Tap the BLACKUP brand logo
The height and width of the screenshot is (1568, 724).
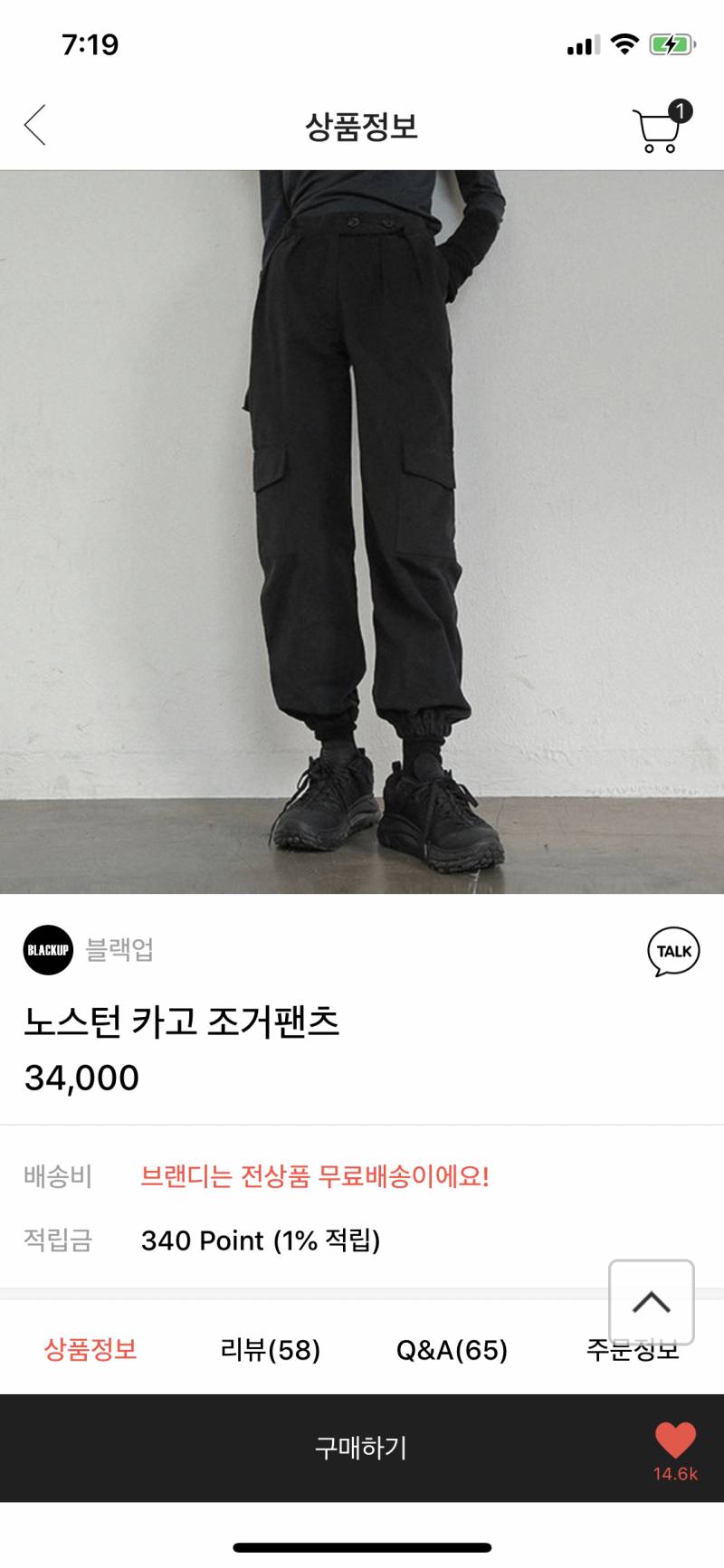coord(47,951)
